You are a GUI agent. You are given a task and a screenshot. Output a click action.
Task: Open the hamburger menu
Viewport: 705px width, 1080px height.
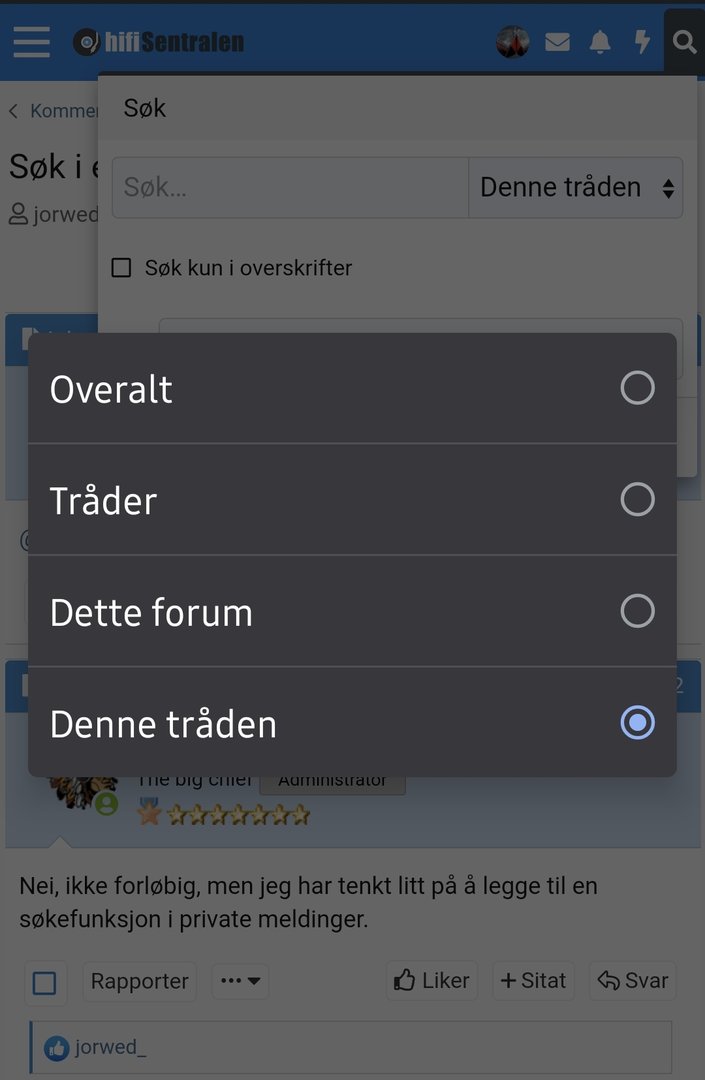[32, 42]
